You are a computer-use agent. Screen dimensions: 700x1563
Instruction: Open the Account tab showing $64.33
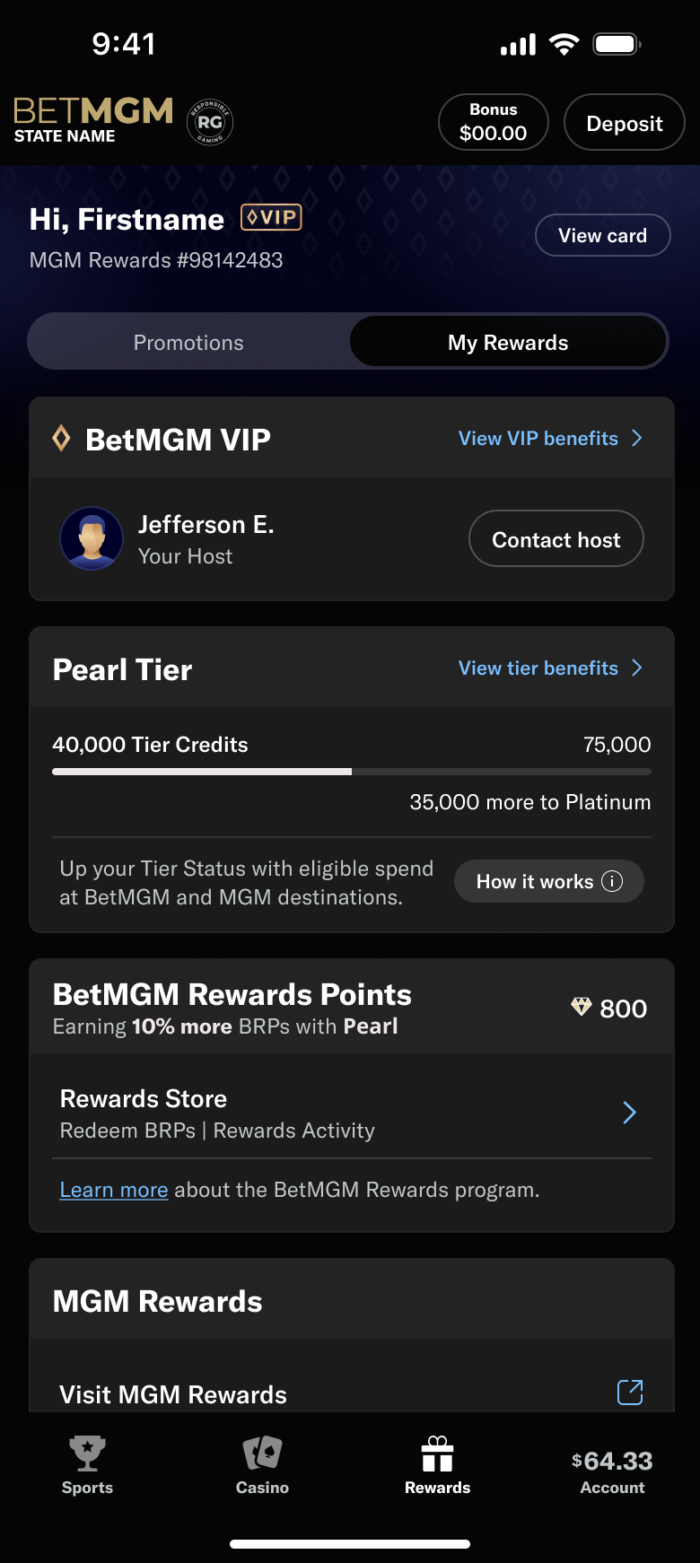point(612,1470)
